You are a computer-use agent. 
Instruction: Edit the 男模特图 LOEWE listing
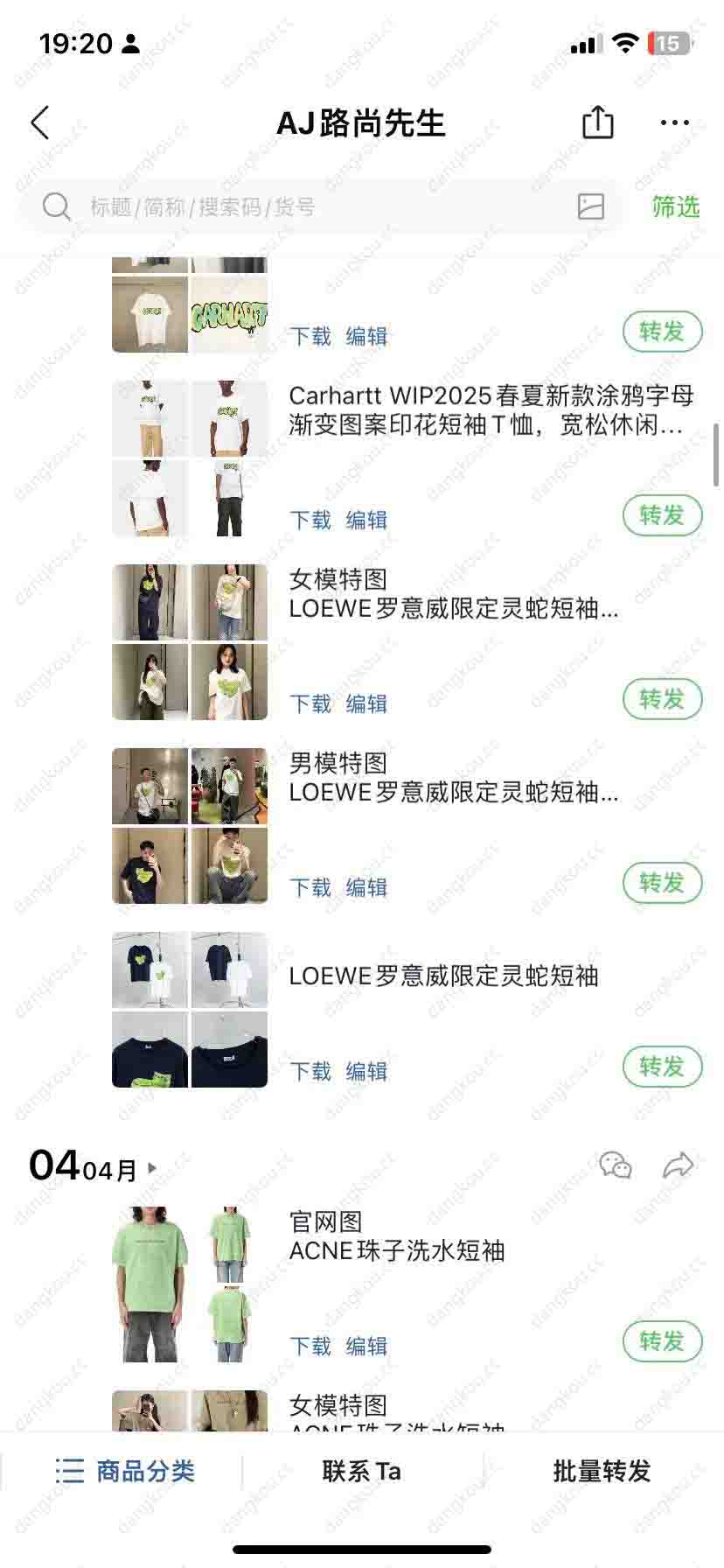pyautogui.click(x=366, y=887)
